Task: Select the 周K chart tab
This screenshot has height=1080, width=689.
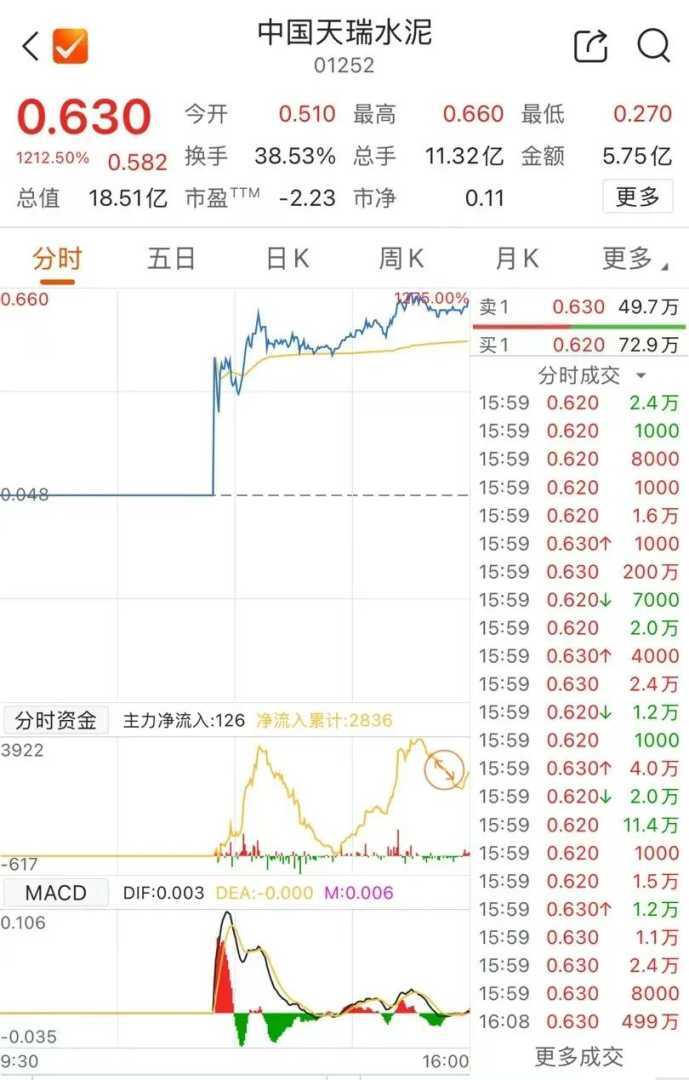Action: click(x=401, y=260)
